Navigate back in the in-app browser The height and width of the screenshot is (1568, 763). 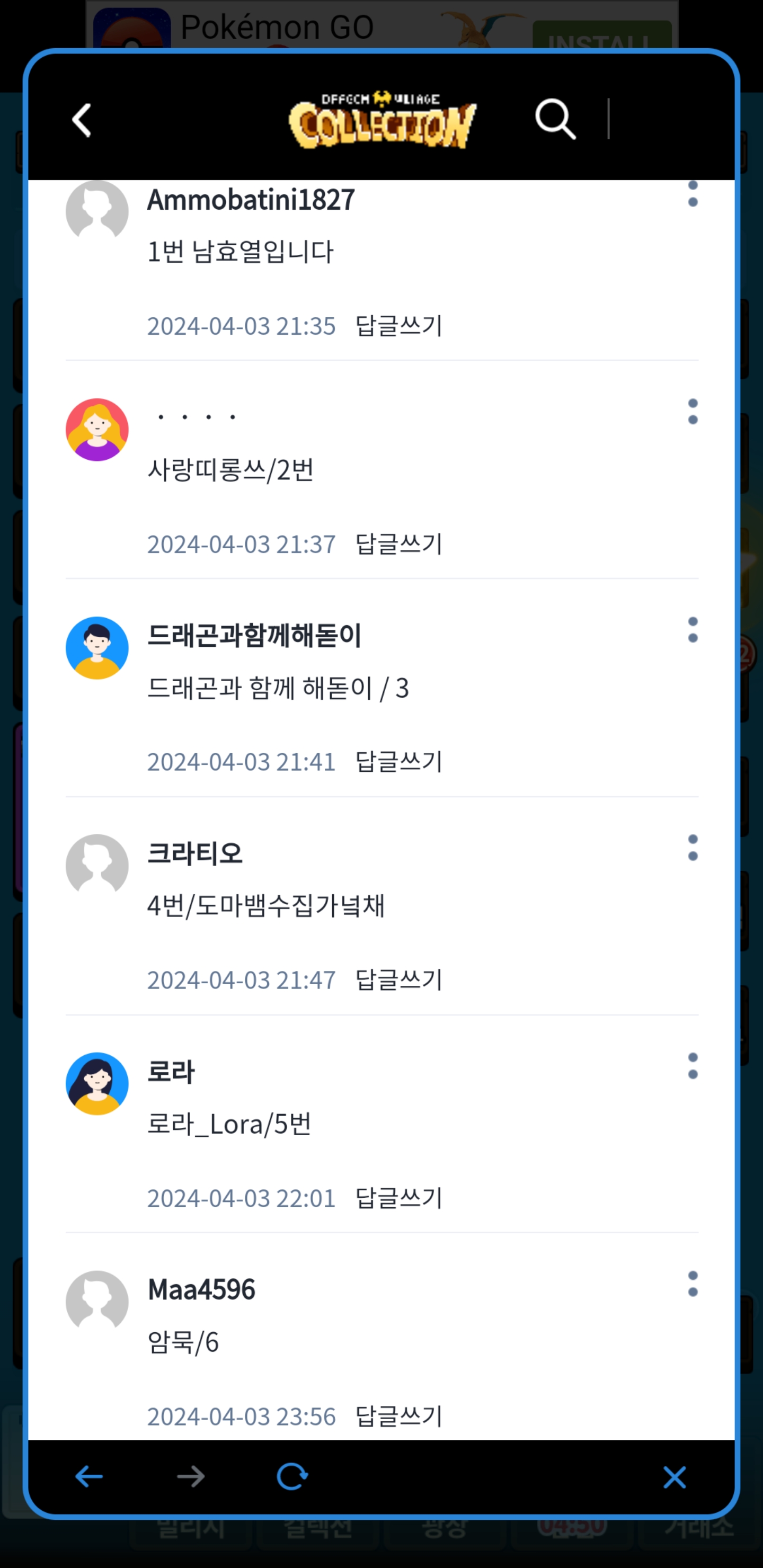tap(89, 1477)
